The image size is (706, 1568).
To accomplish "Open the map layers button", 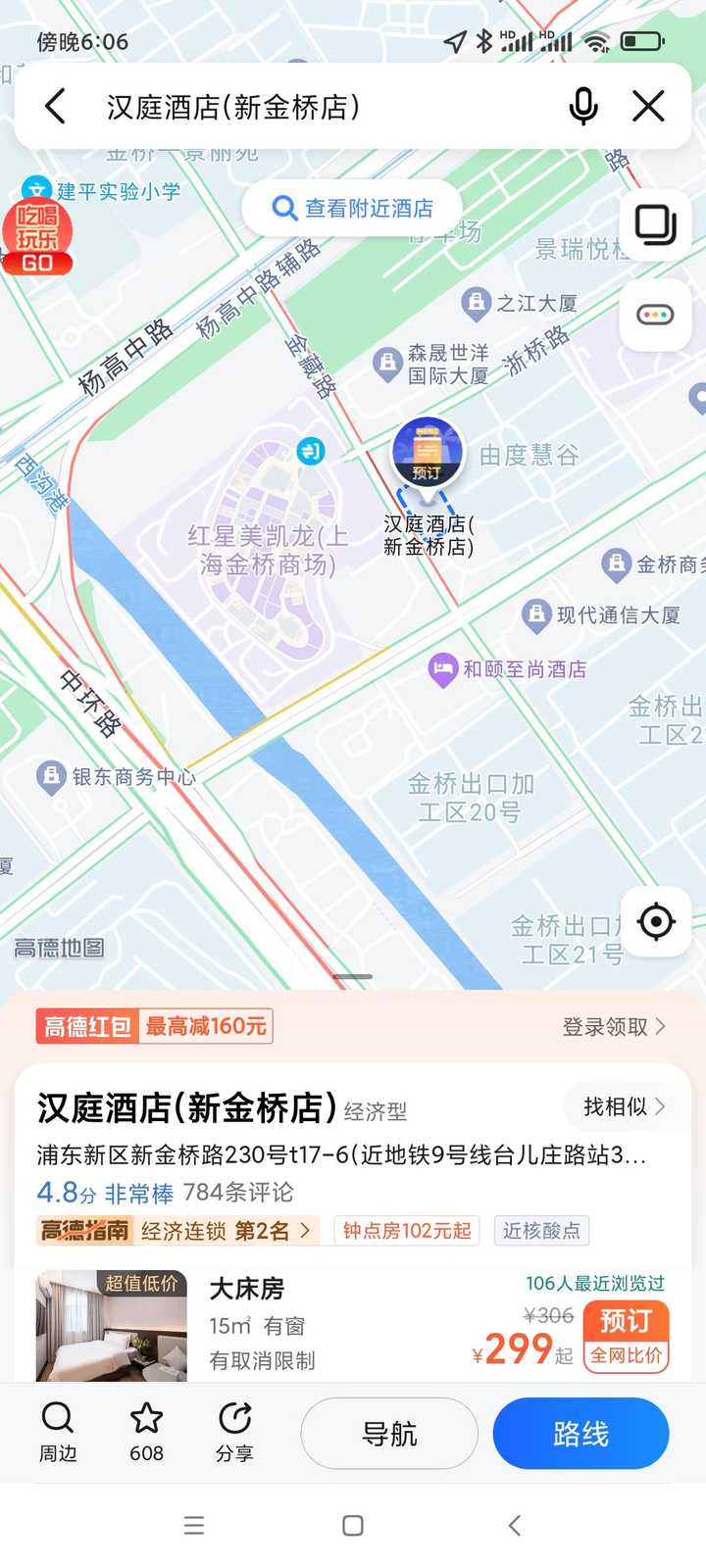I will tap(655, 225).
